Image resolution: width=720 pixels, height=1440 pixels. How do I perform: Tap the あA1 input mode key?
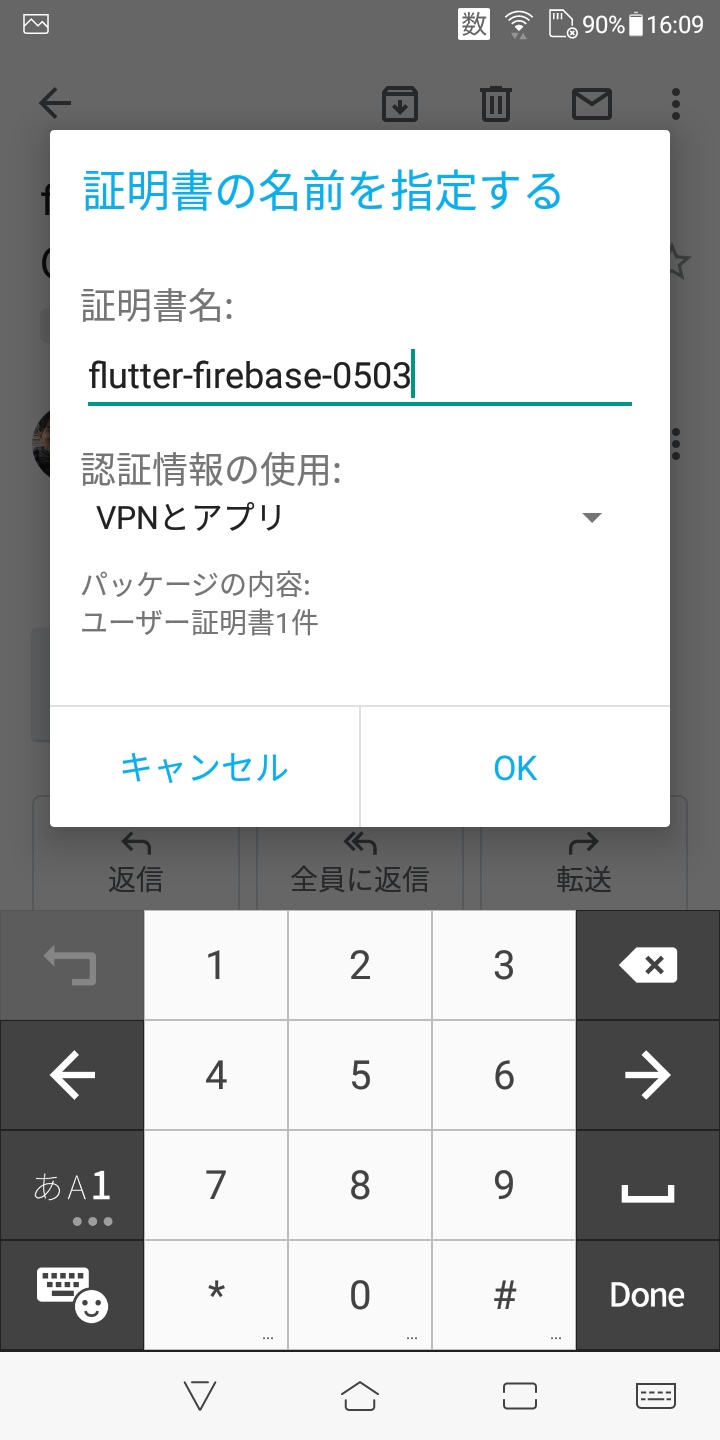(x=70, y=1185)
